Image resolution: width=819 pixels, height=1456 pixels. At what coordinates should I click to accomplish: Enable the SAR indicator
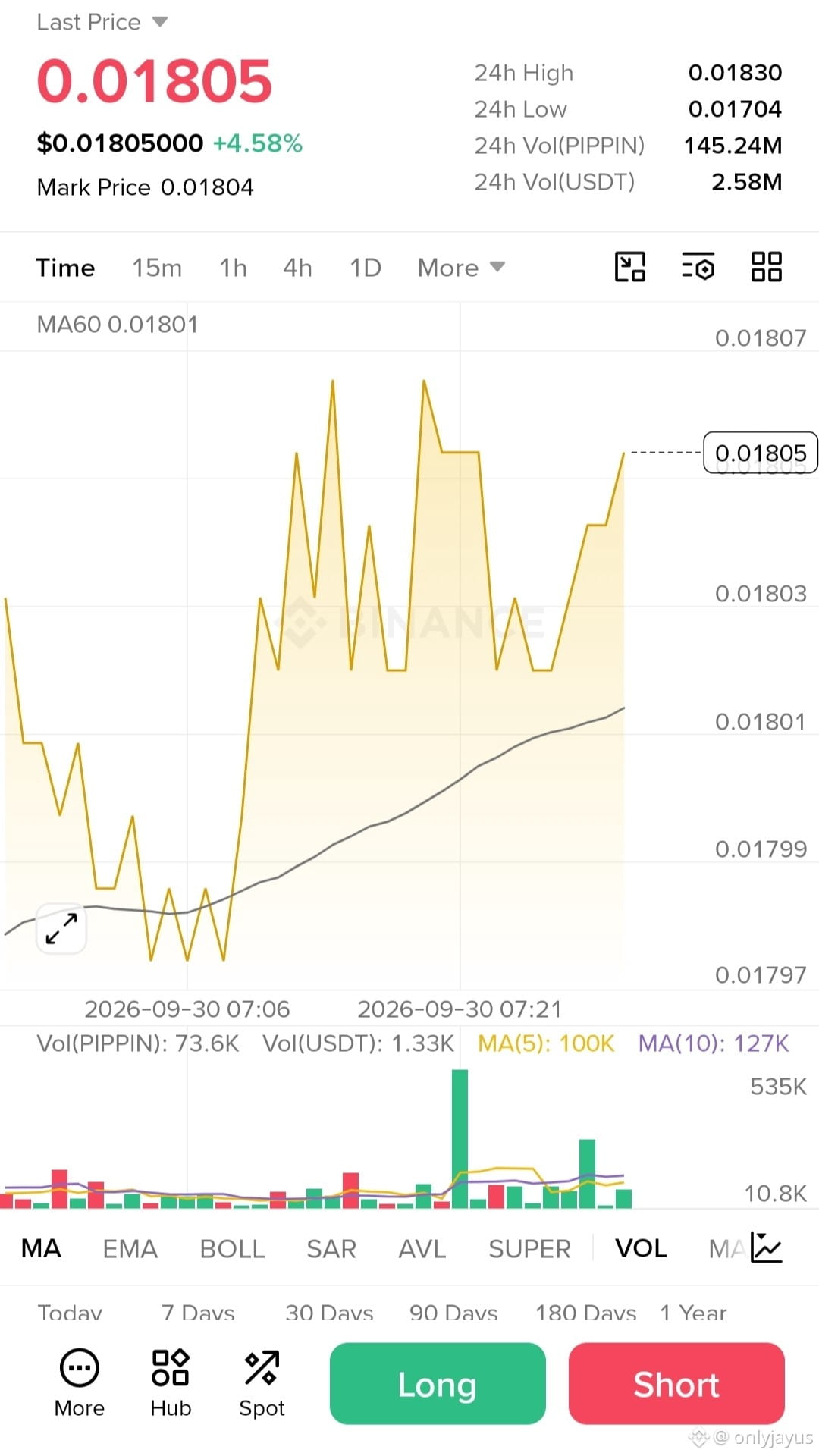331,1248
